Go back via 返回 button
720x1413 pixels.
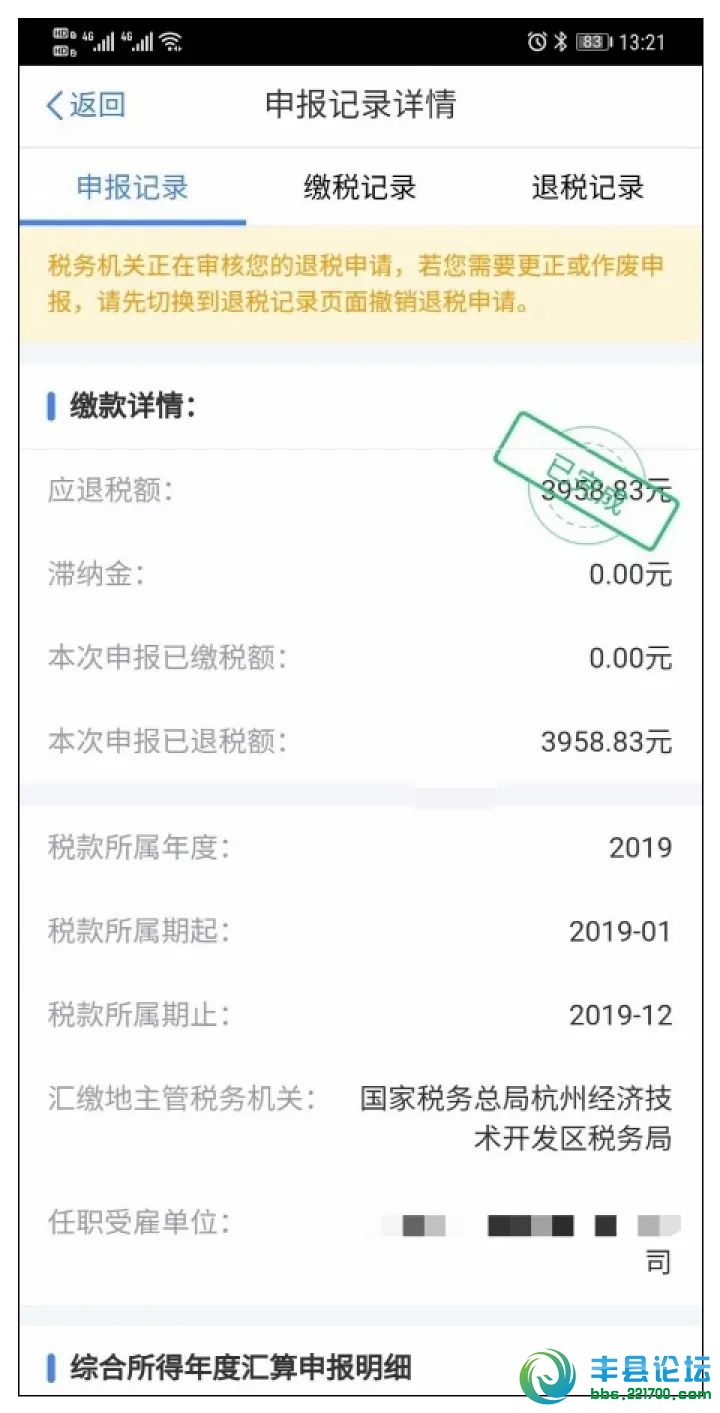click(x=86, y=105)
